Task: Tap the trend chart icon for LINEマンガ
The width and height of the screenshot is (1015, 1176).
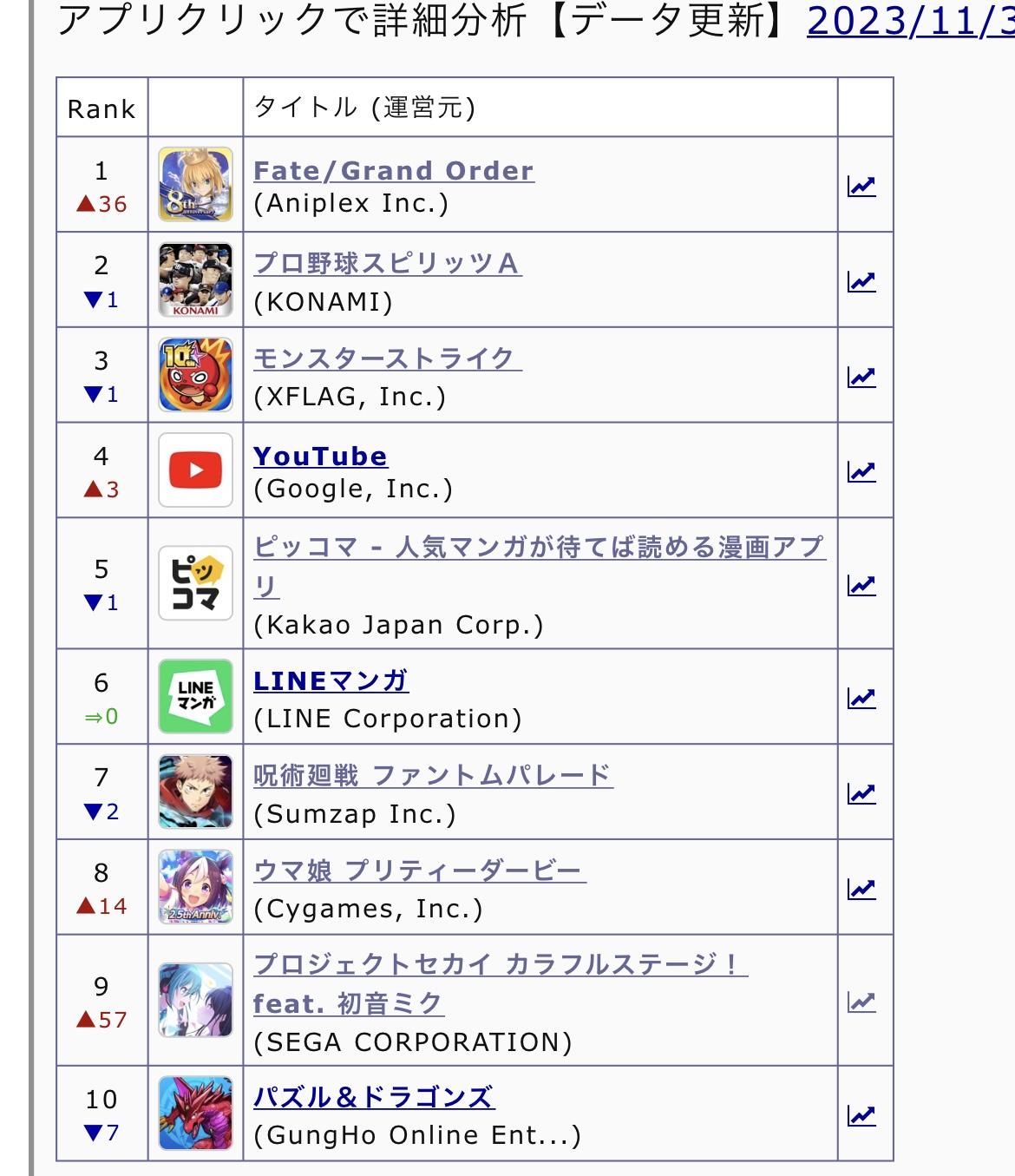Action: (861, 698)
